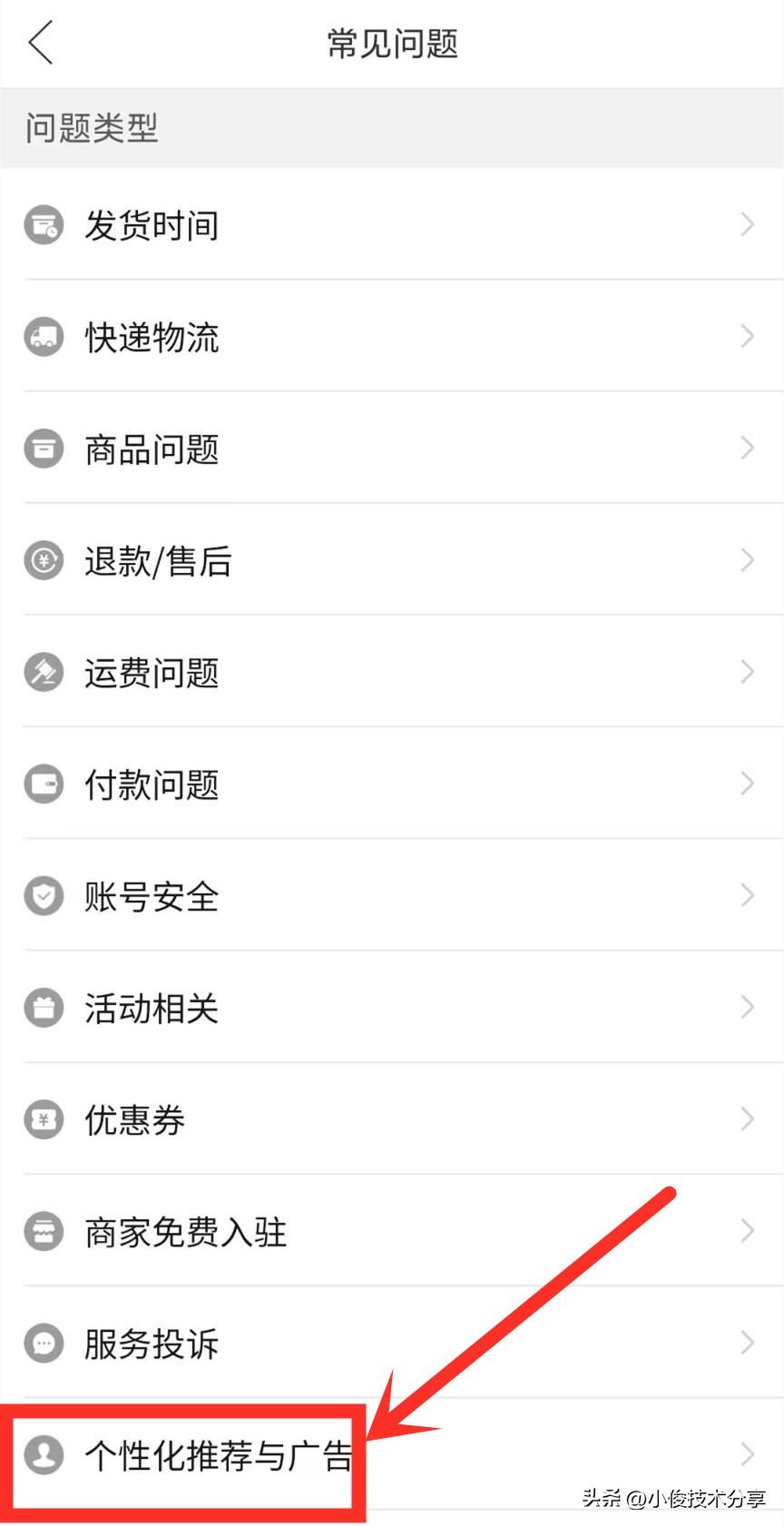Tap the gift icon beside 活动相关
This screenshot has width=784, height=1526.
click(x=43, y=1007)
